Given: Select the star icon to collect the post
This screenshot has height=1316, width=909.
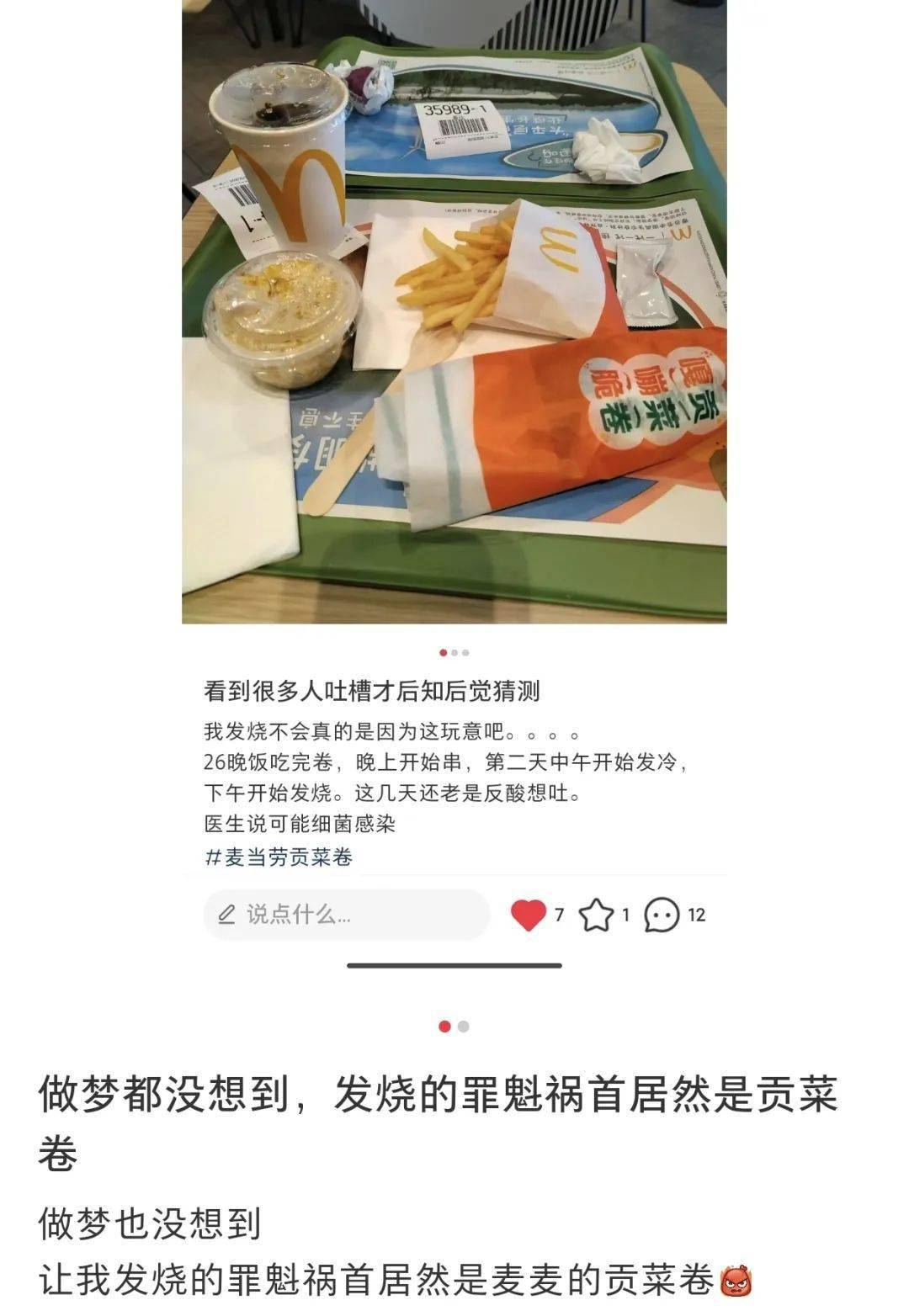Looking at the screenshot, I should (597, 915).
